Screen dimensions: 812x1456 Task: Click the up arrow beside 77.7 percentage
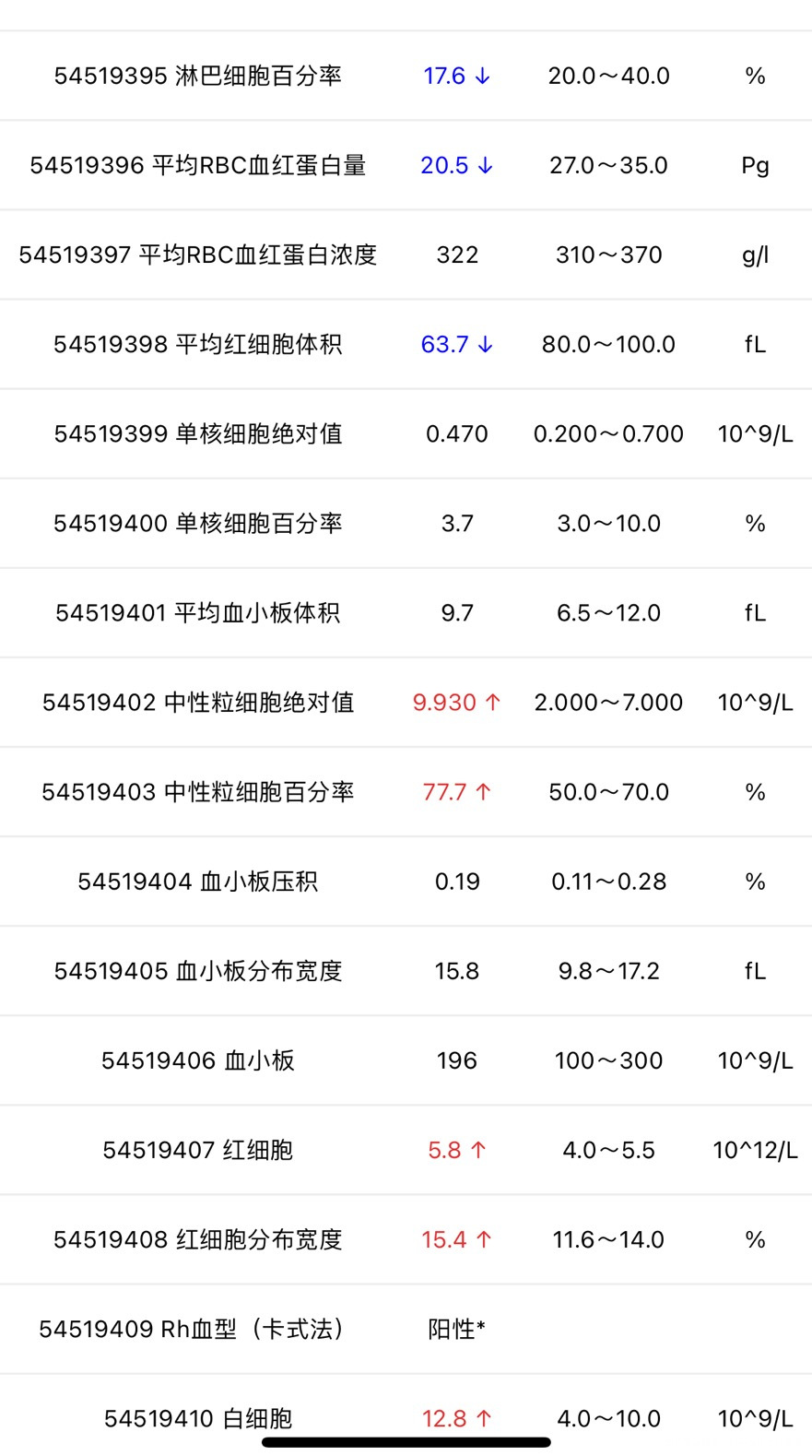click(x=483, y=791)
